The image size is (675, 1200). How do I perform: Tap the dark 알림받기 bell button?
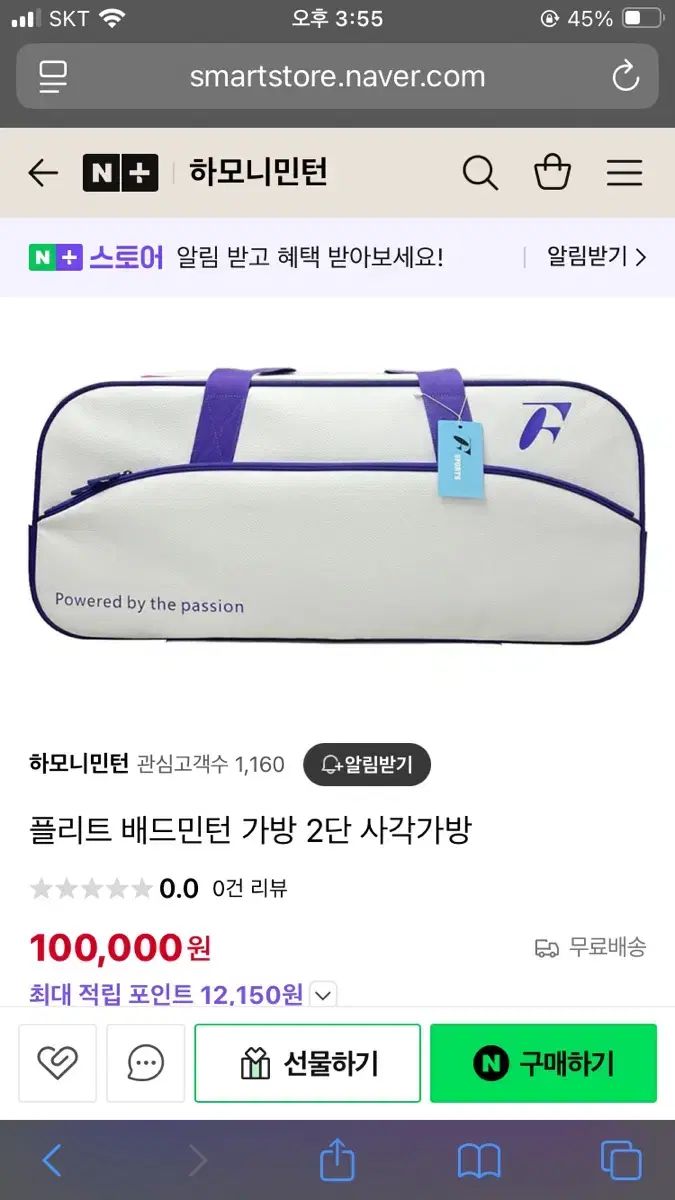(366, 765)
